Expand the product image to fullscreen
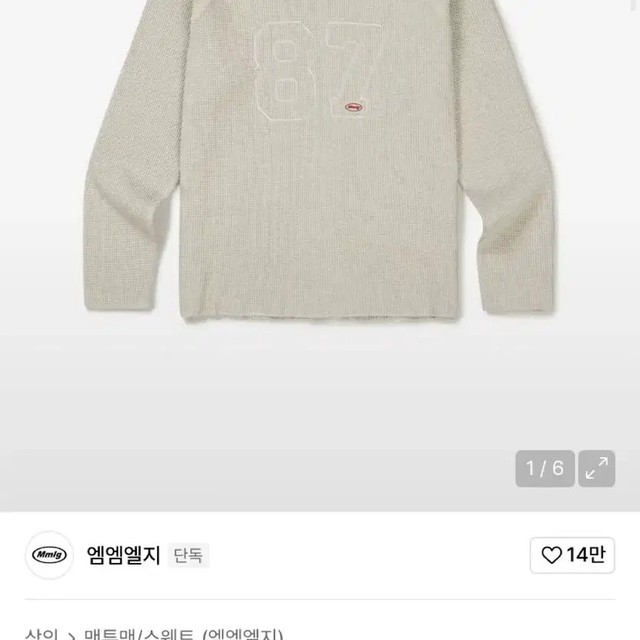The height and width of the screenshot is (640, 640). [x=598, y=468]
